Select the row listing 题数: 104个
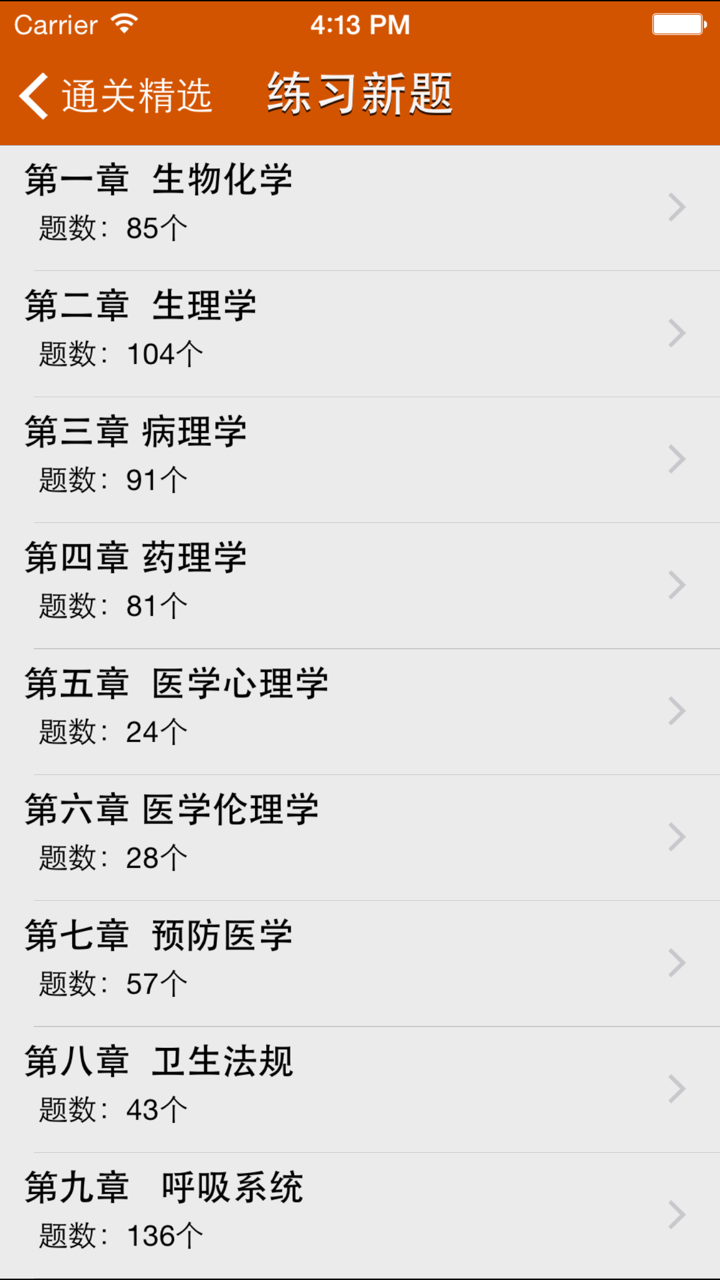The width and height of the screenshot is (720, 1280). click(x=360, y=333)
